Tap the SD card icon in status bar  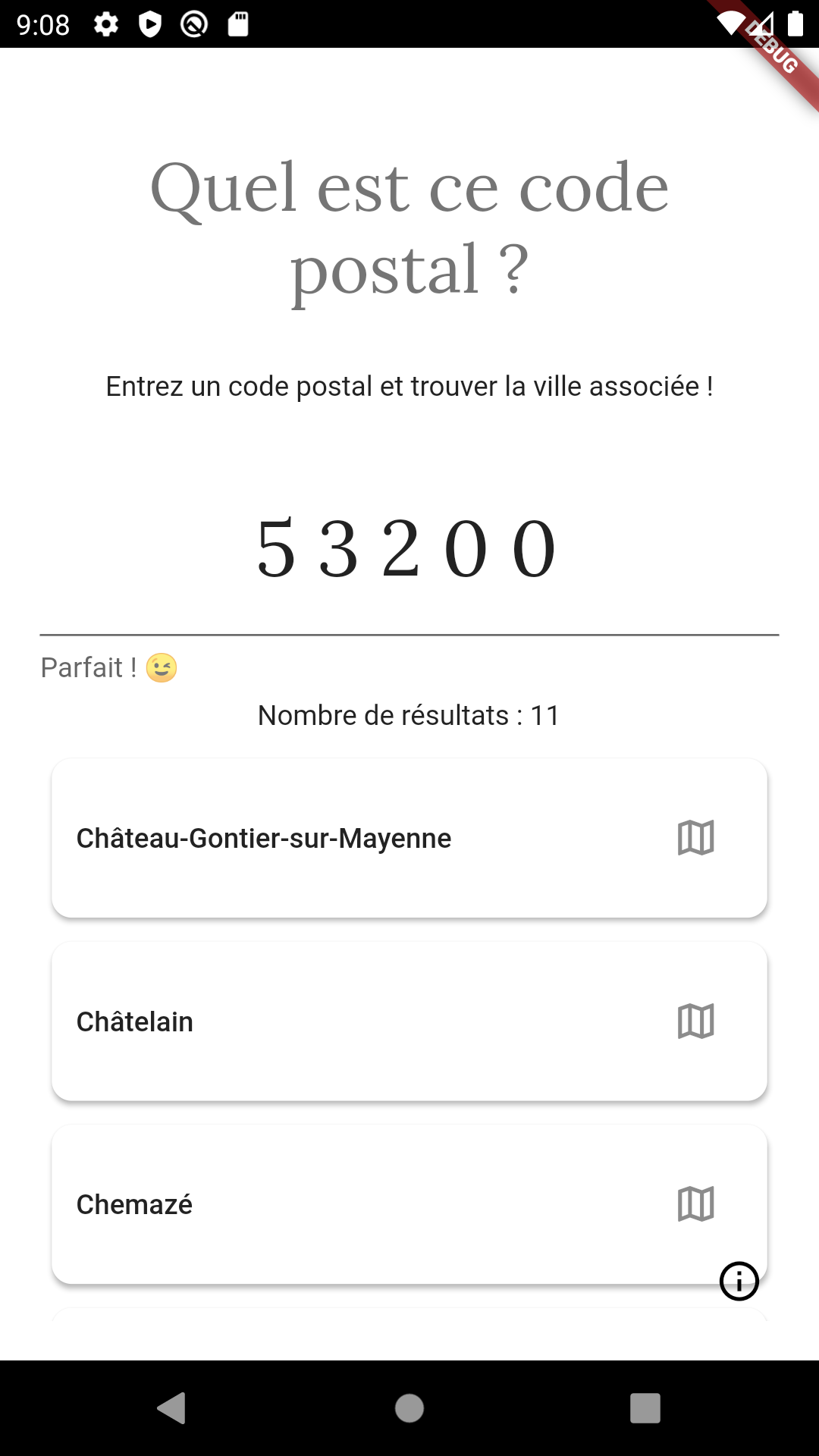(x=237, y=25)
